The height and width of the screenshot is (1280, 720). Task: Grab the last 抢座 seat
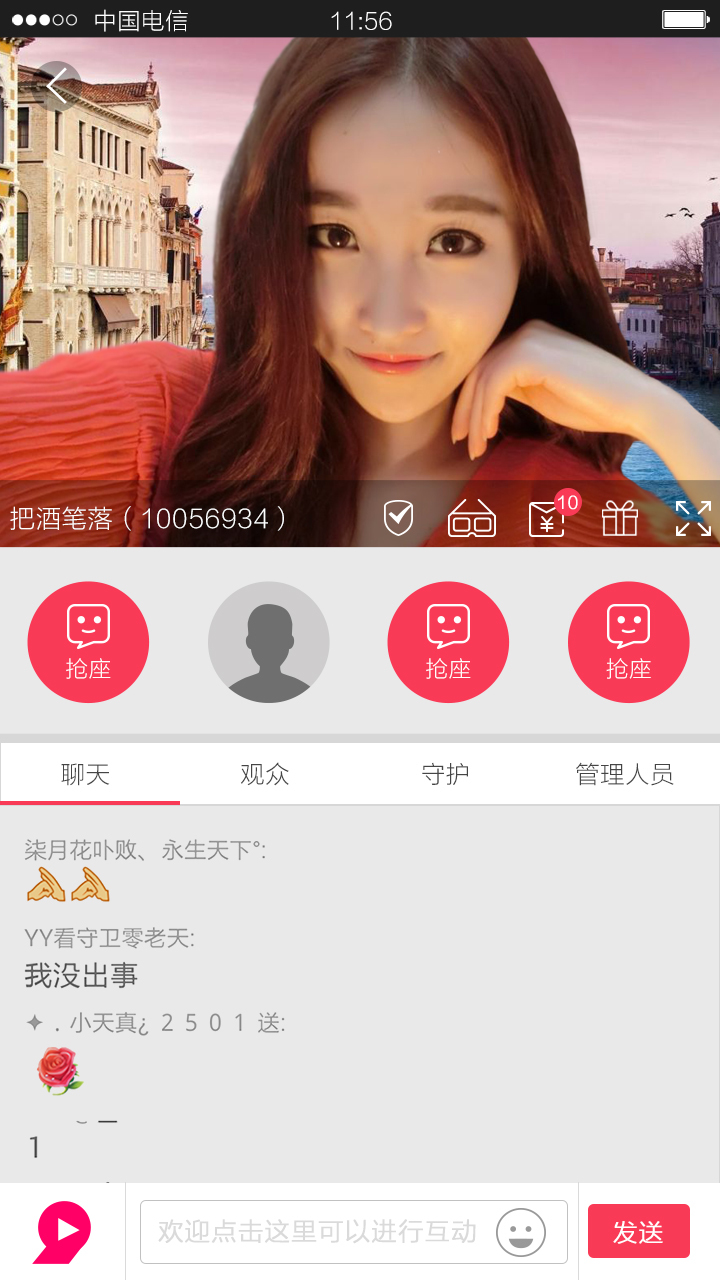click(x=628, y=642)
